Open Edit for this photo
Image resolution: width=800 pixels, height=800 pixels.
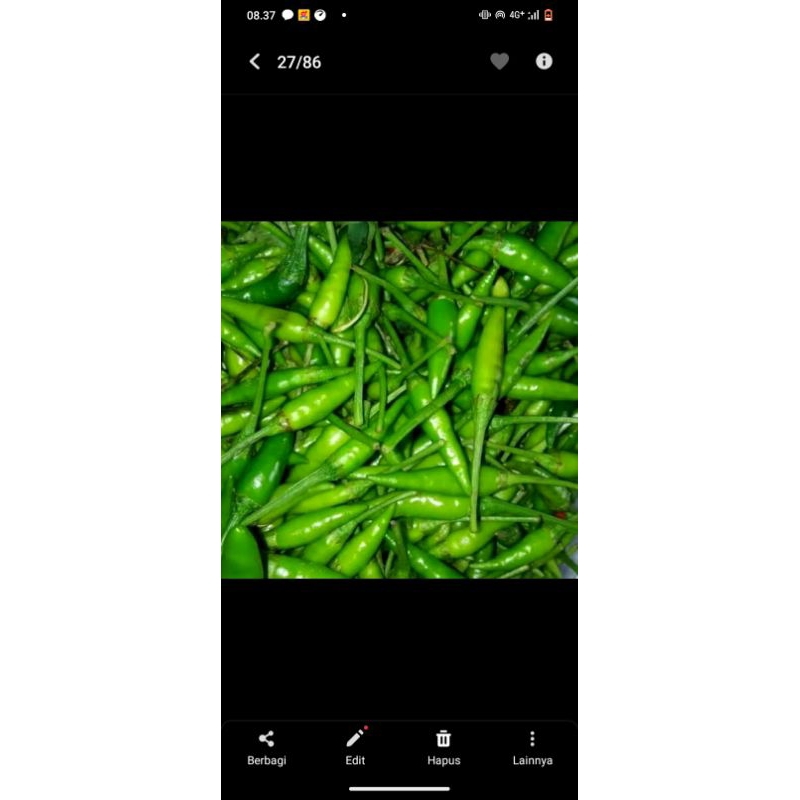click(355, 747)
